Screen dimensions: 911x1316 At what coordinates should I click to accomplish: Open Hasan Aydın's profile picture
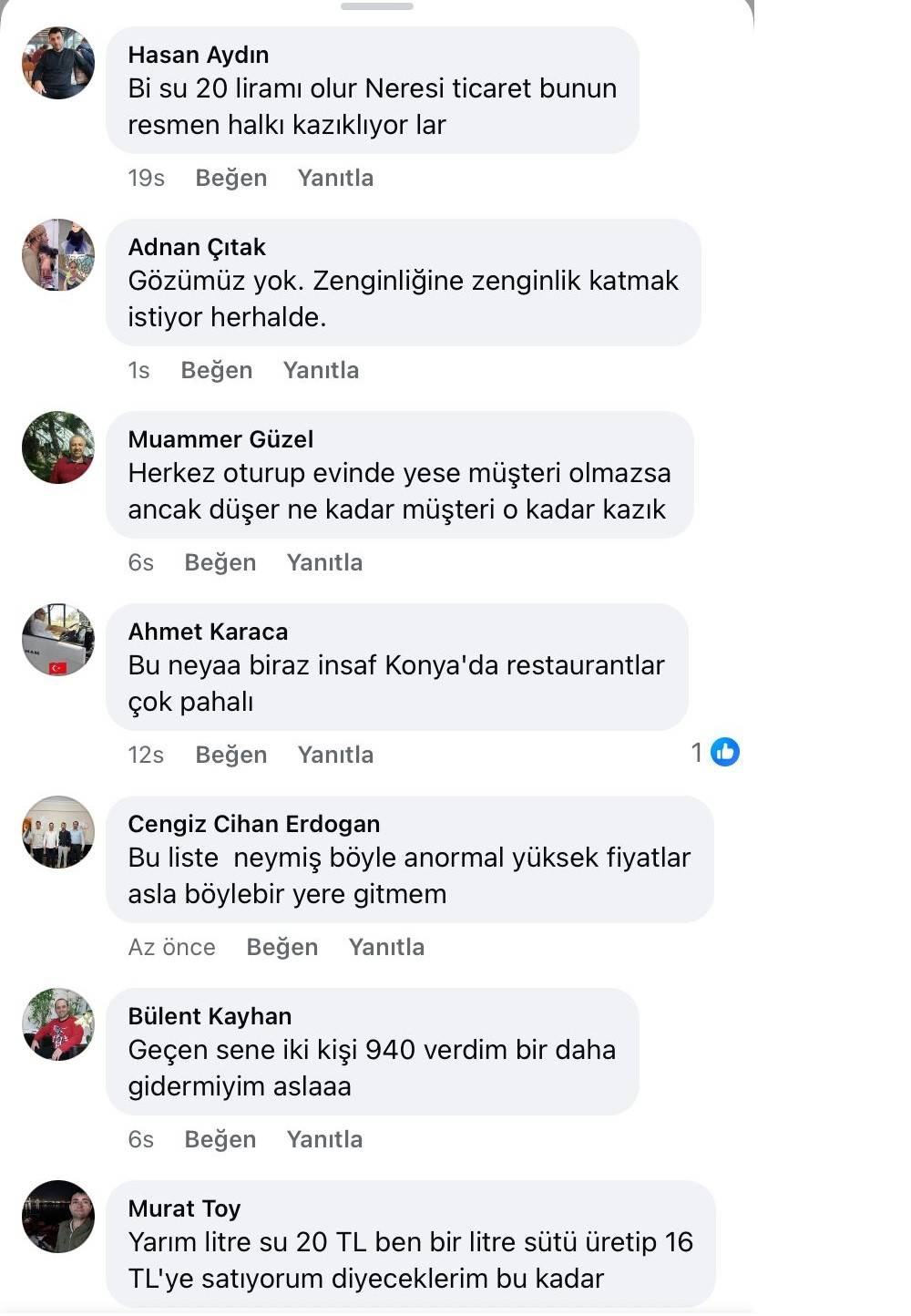click(x=58, y=63)
